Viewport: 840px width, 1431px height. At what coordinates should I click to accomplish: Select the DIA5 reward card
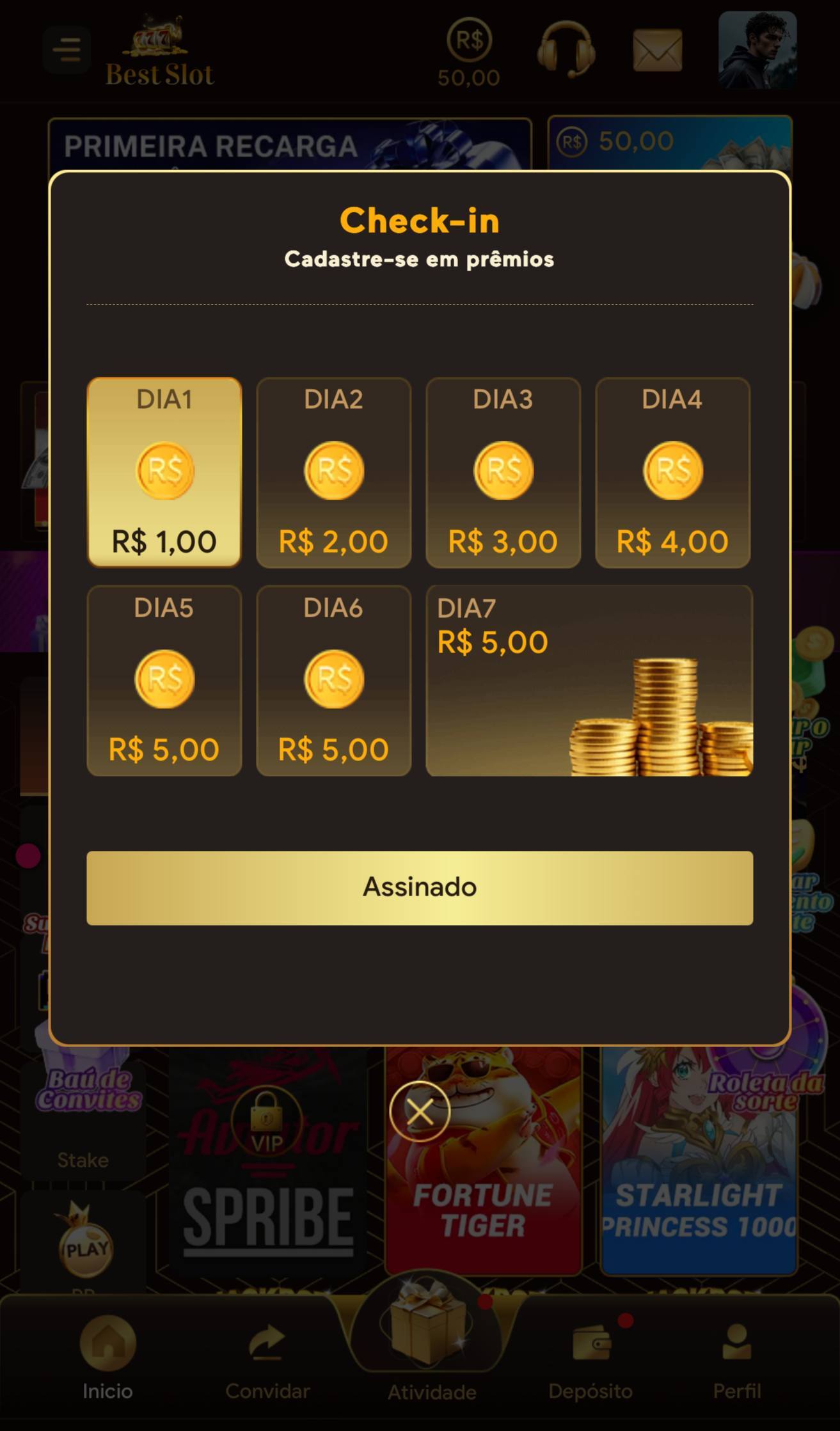point(164,680)
